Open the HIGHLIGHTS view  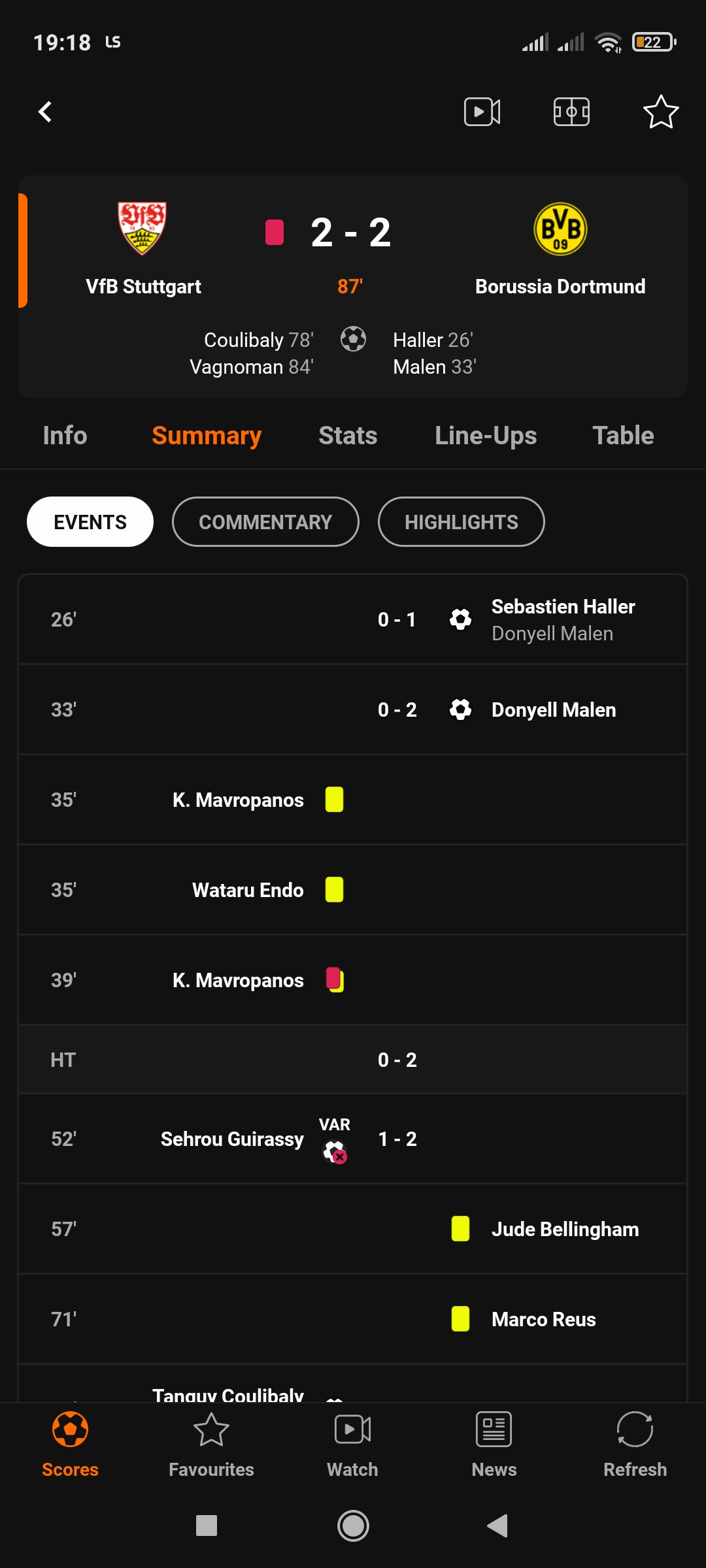coord(462,521)
